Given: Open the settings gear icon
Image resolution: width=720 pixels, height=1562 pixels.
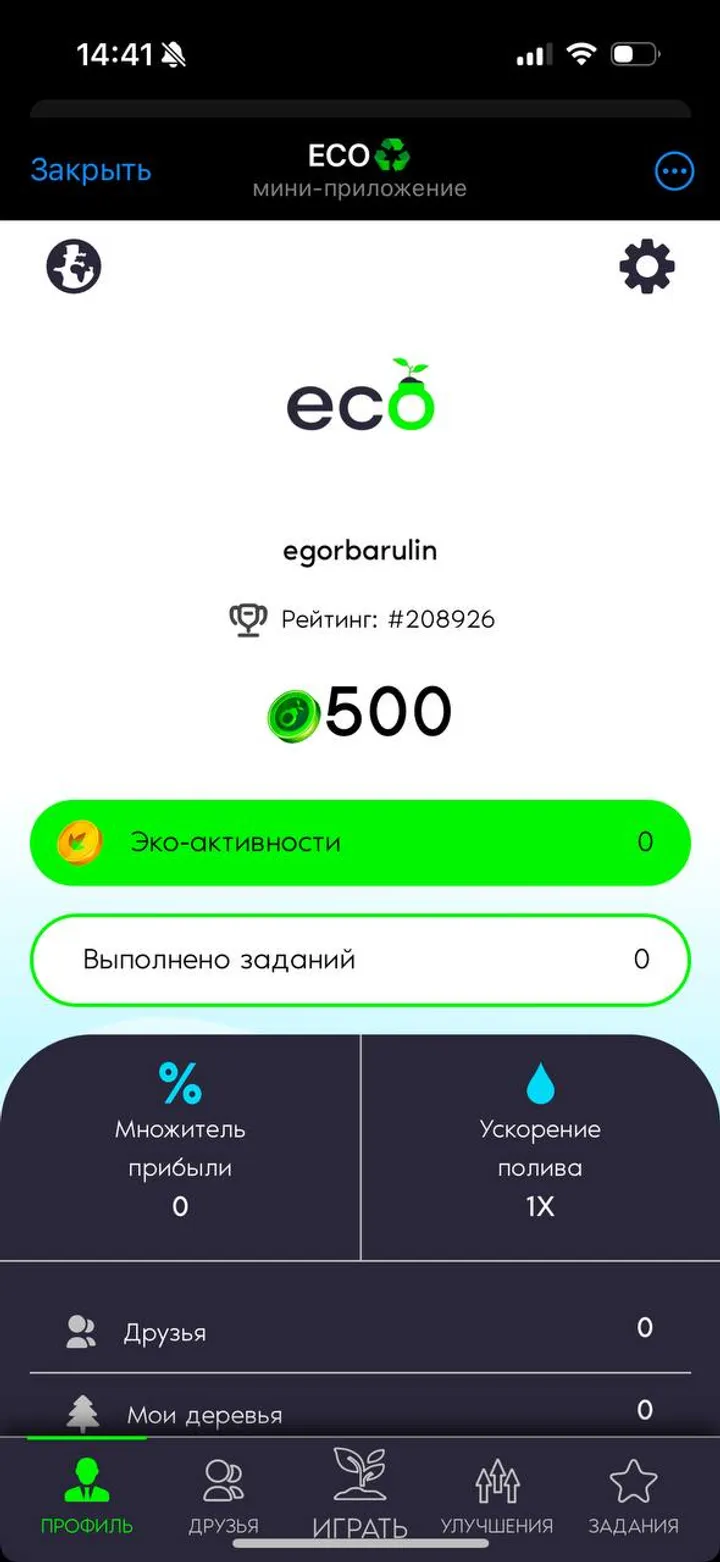Looking at the screenshot, I should coord(647,266).
